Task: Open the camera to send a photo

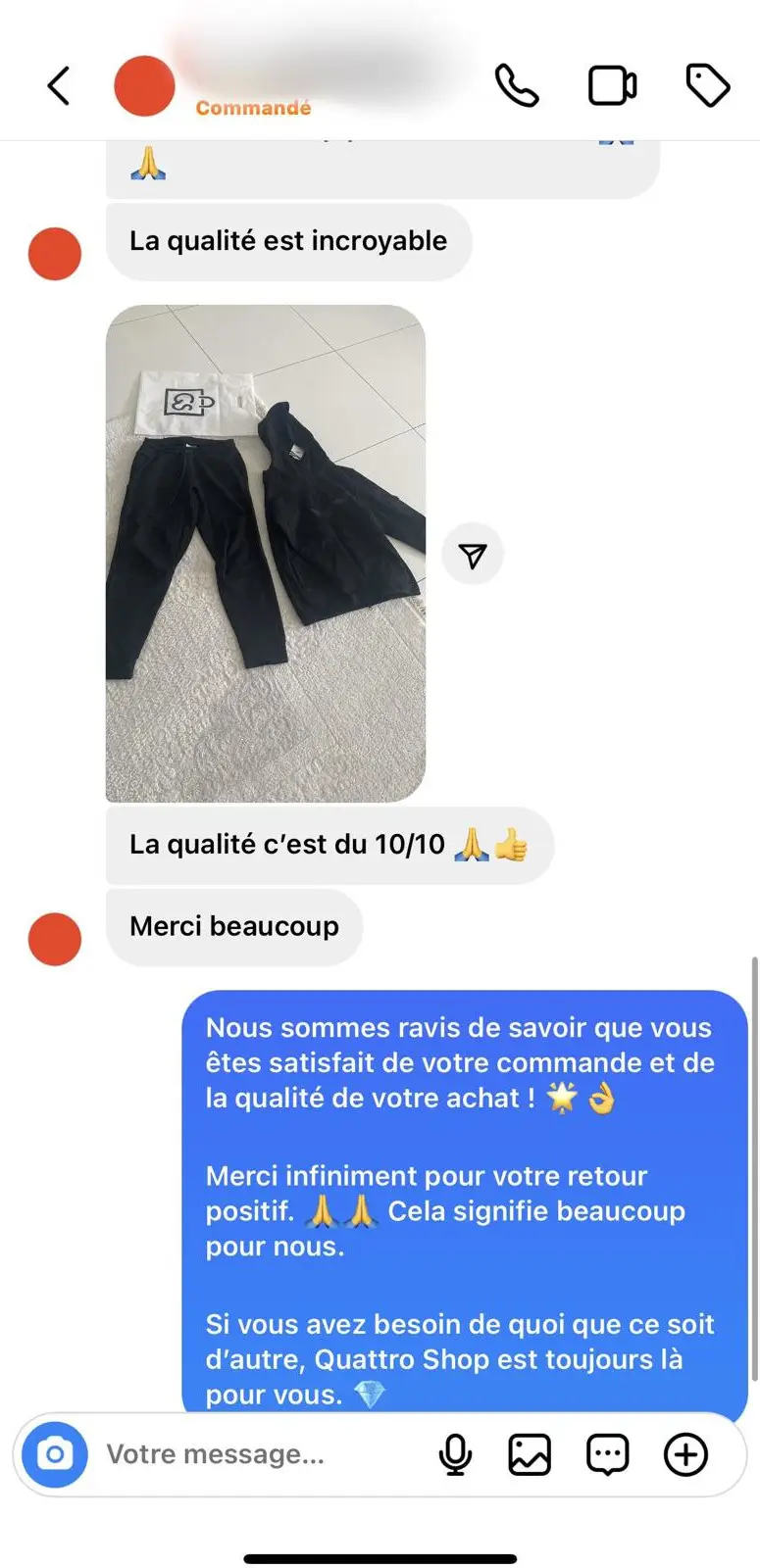Action: (54, 1455)
